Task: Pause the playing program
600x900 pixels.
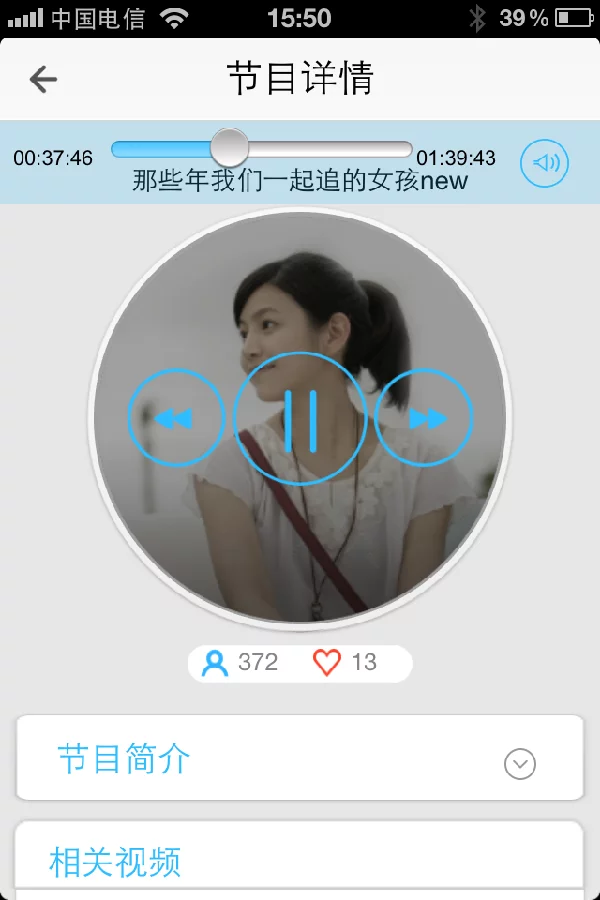Action: (300, 418)
